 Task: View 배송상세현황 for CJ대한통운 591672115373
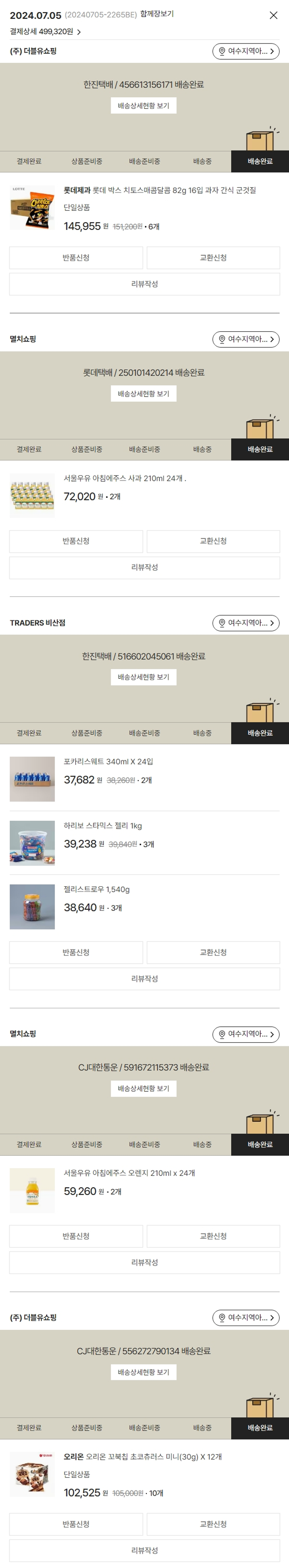143,1088
